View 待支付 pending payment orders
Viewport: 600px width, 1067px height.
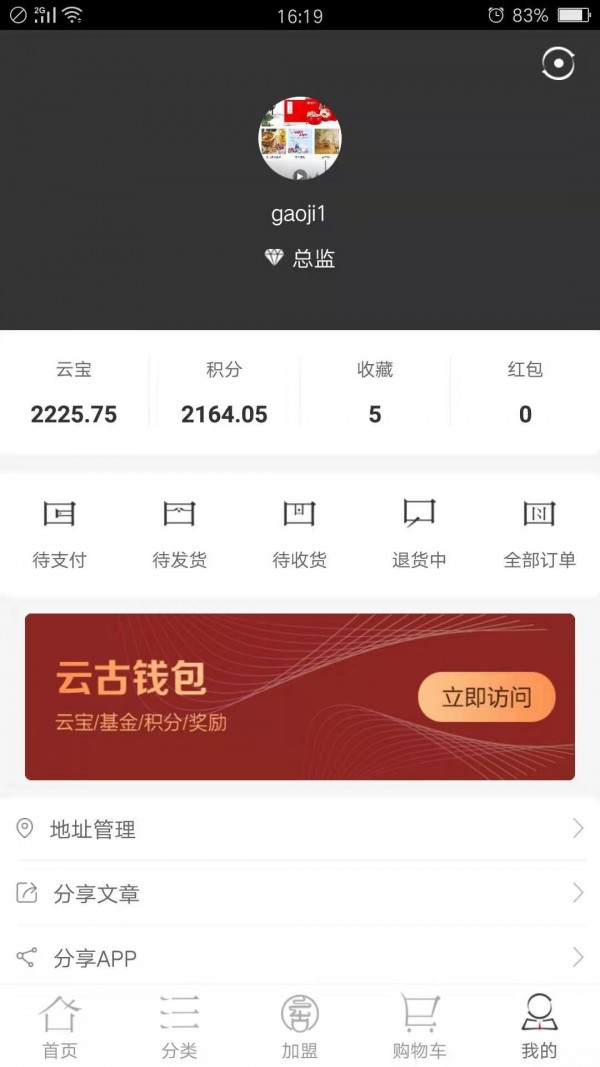click(x=59, y=533)
